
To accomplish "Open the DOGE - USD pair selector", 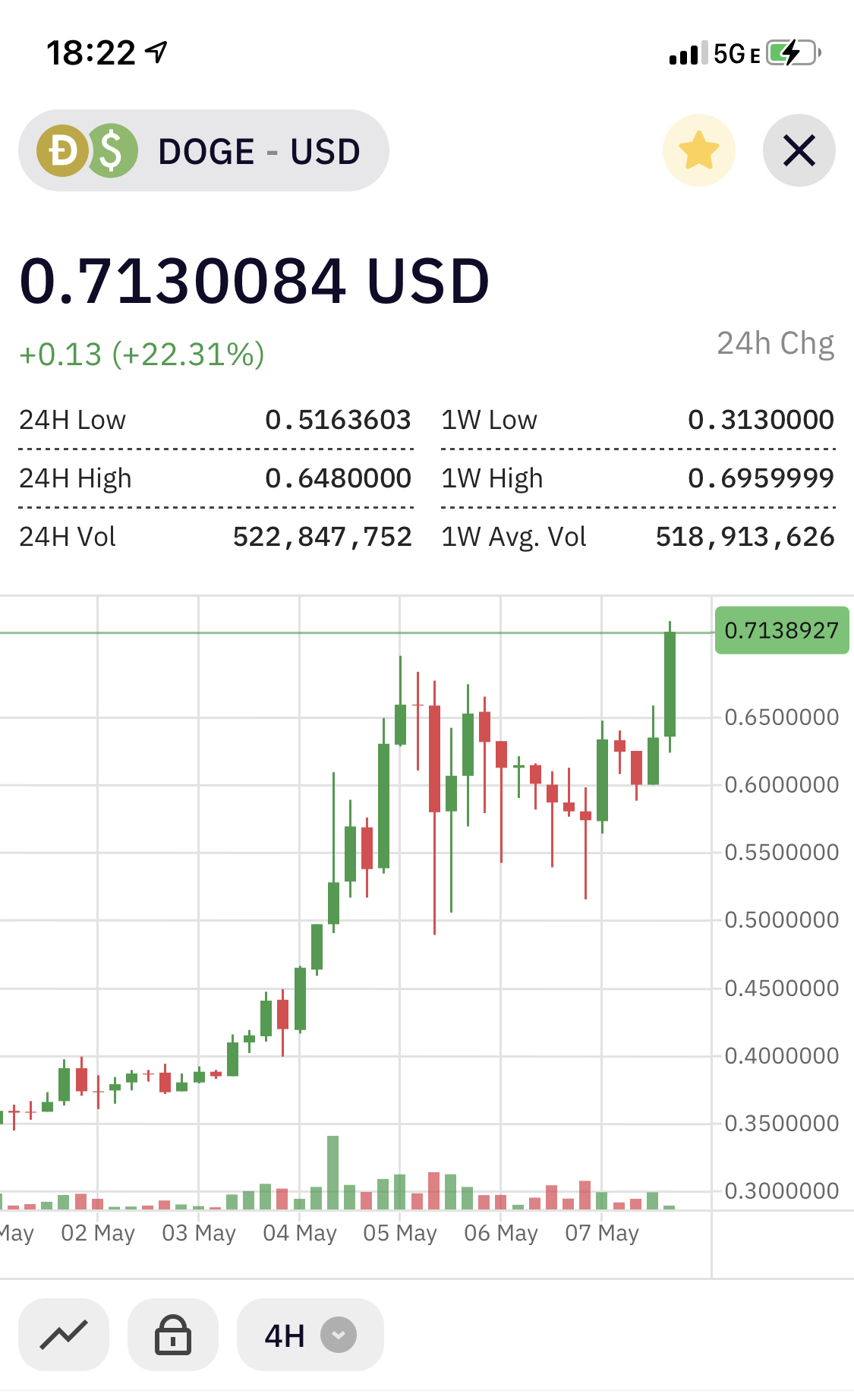I will 203,150.
